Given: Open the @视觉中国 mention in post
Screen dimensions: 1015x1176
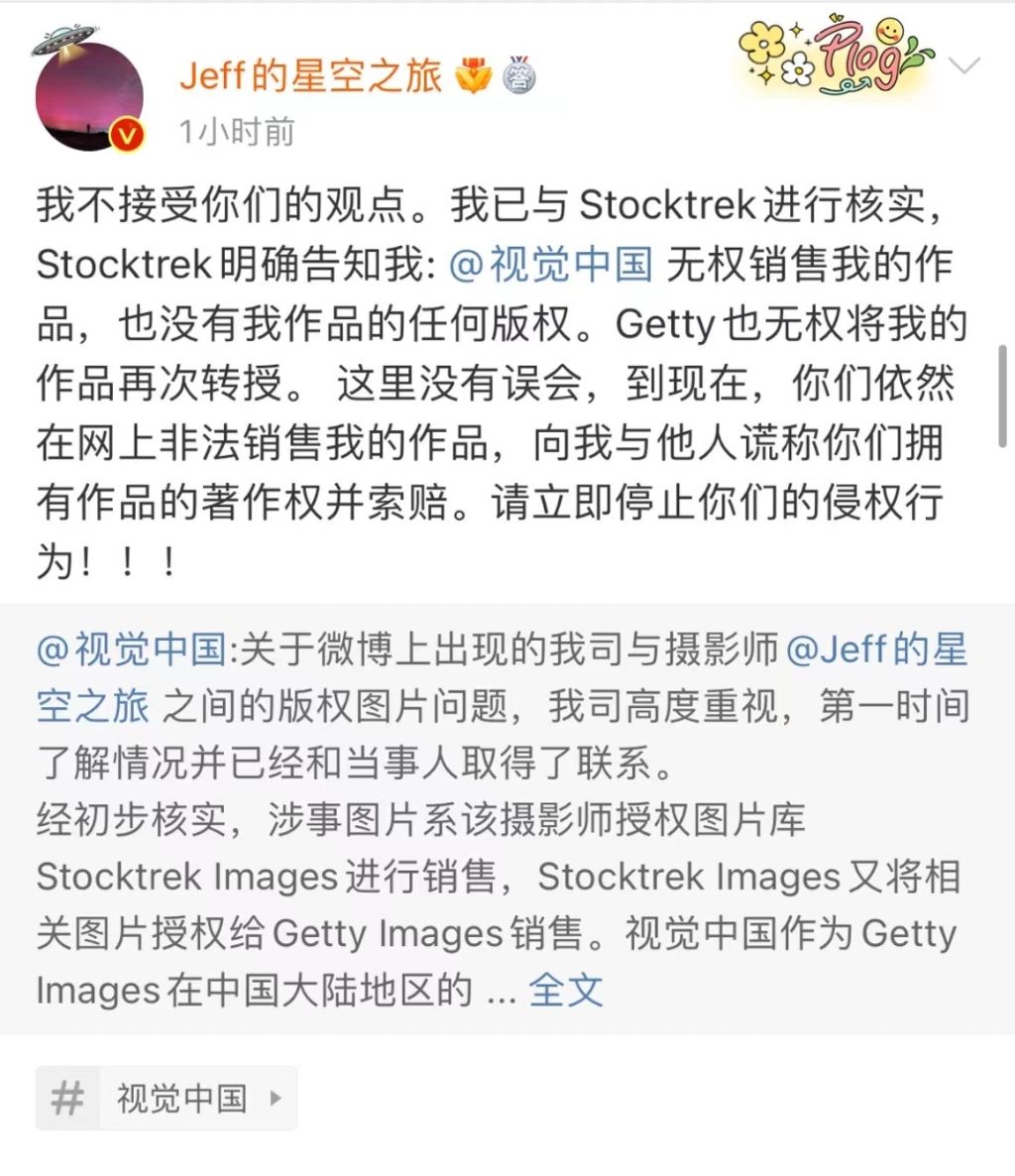Looking at the screenshot, I should [x=551, y=264].
